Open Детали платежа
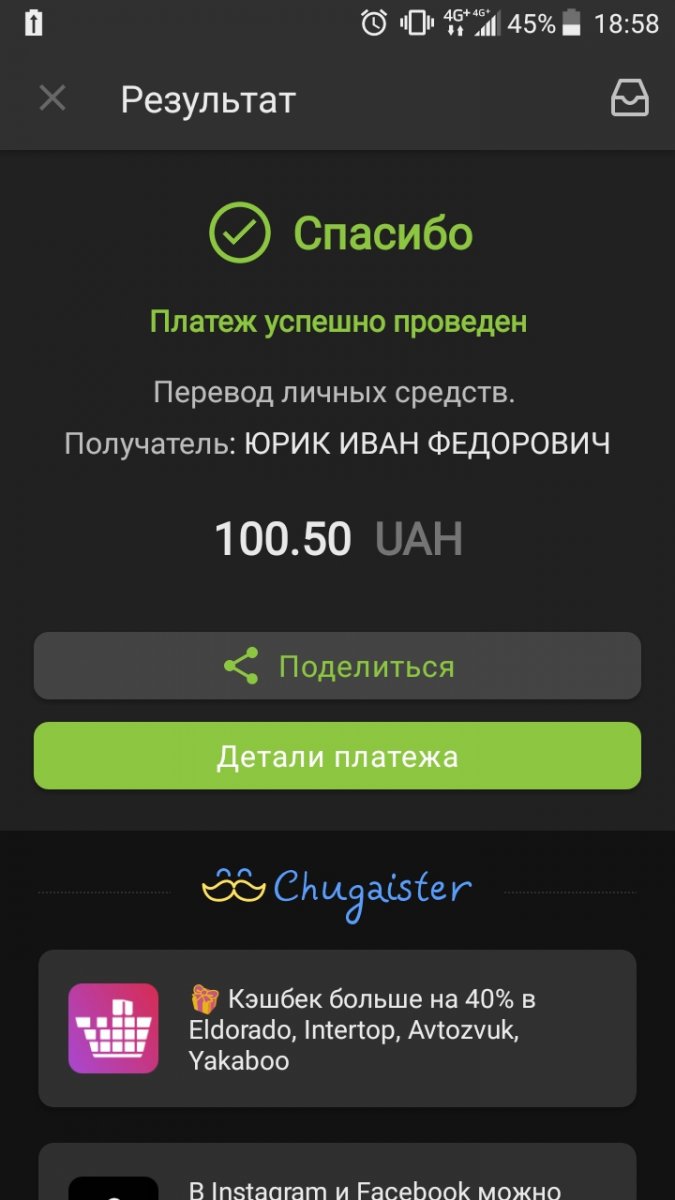This screenshot has height=1200, width=675. click(x=337, y=756)
